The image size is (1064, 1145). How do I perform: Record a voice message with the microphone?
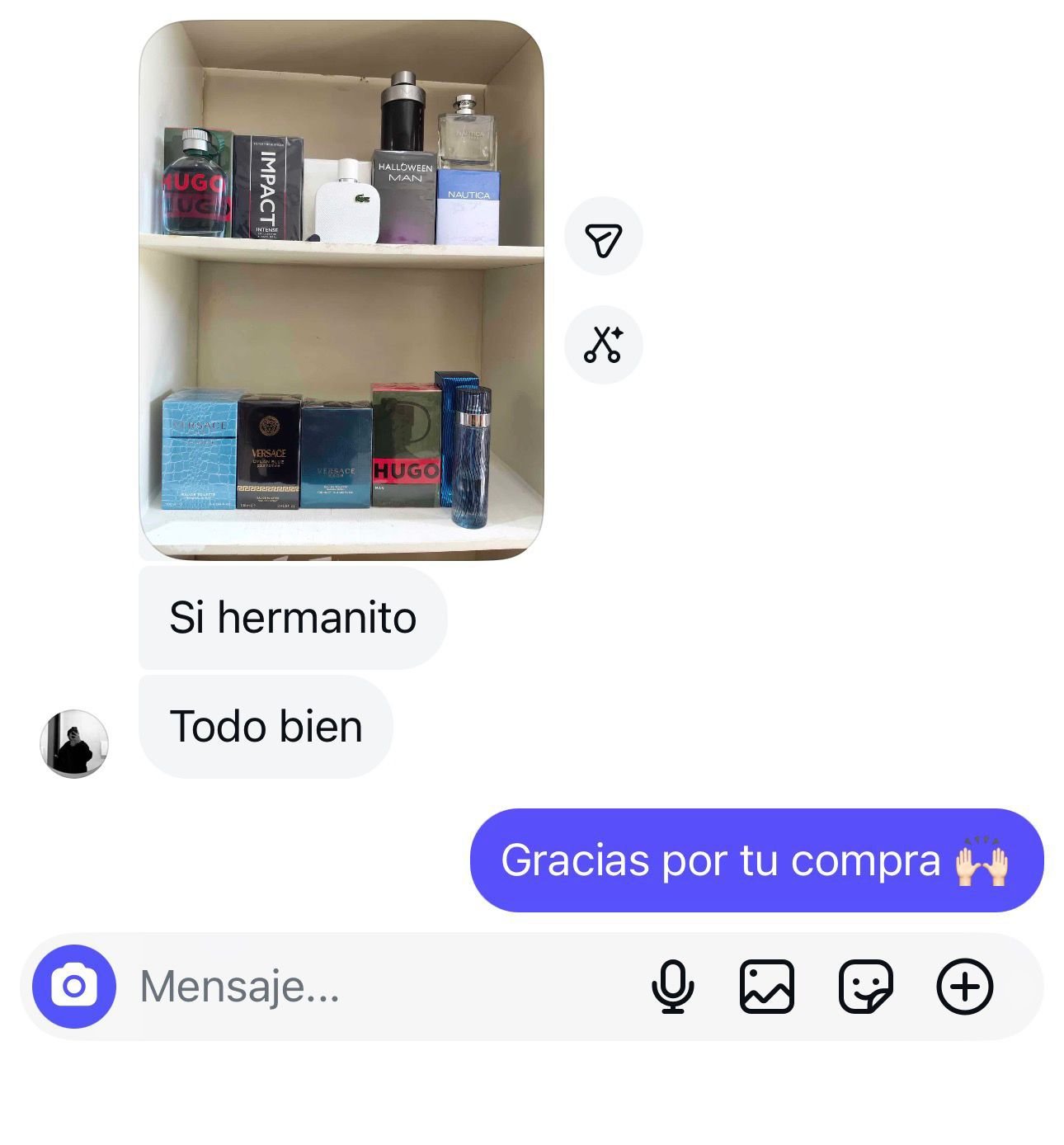[672, 986]
